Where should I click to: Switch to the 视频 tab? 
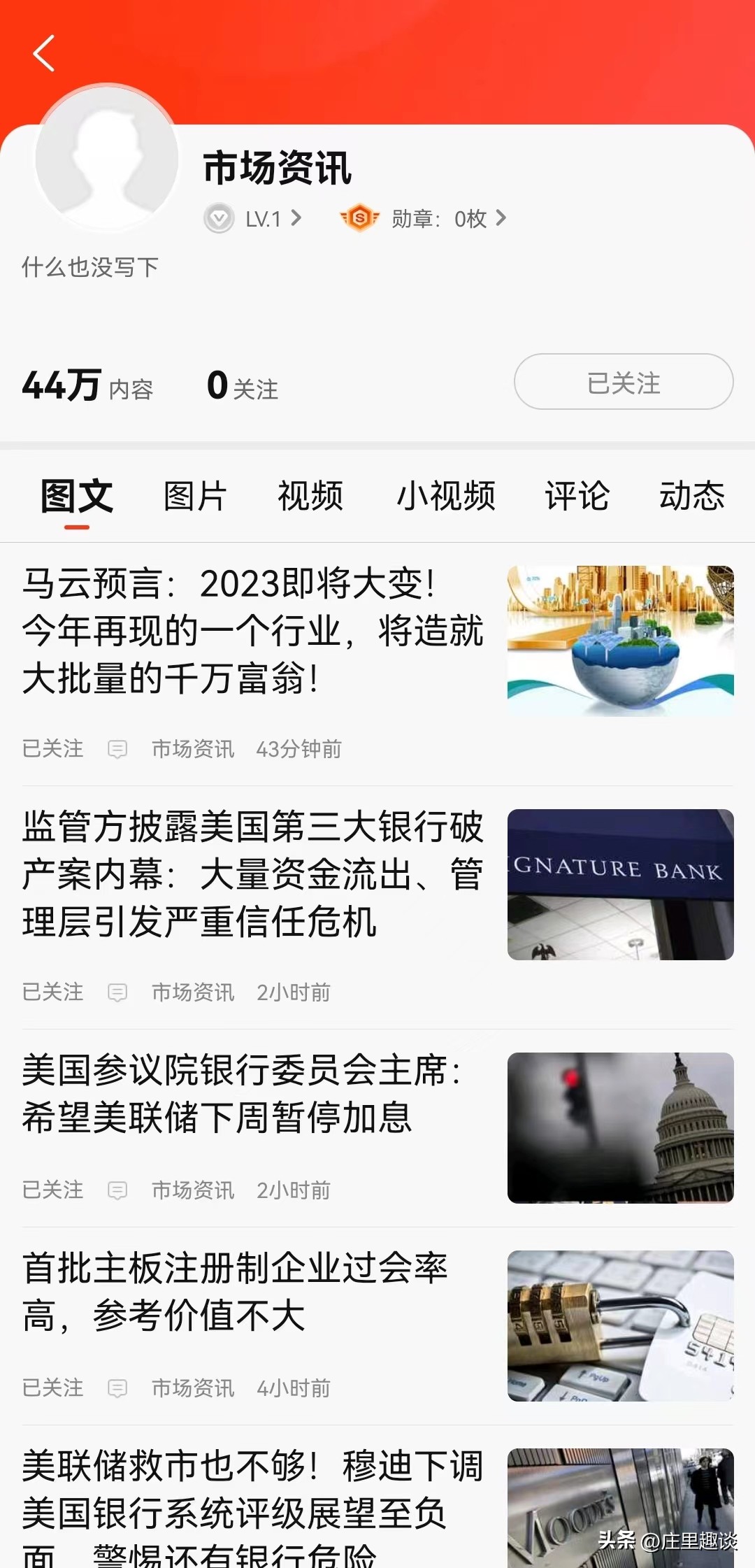[x=310, y=495]
